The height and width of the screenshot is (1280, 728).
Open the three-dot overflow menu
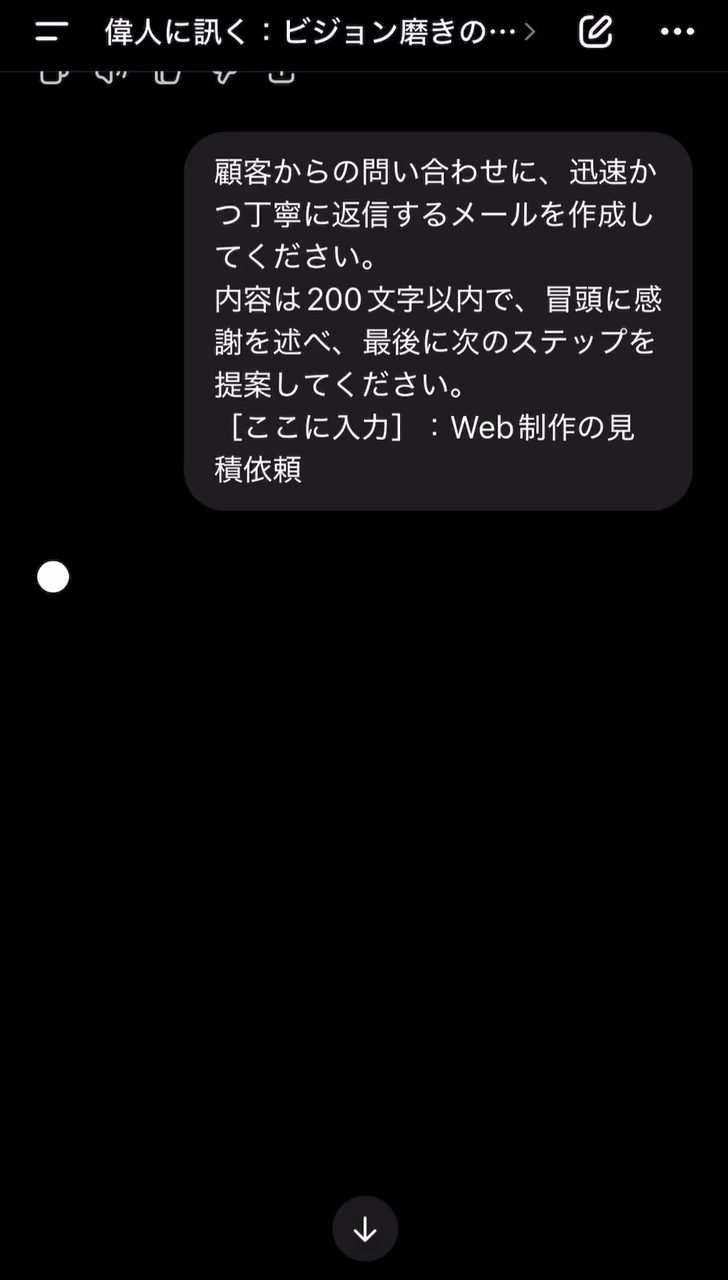[677, 32]
